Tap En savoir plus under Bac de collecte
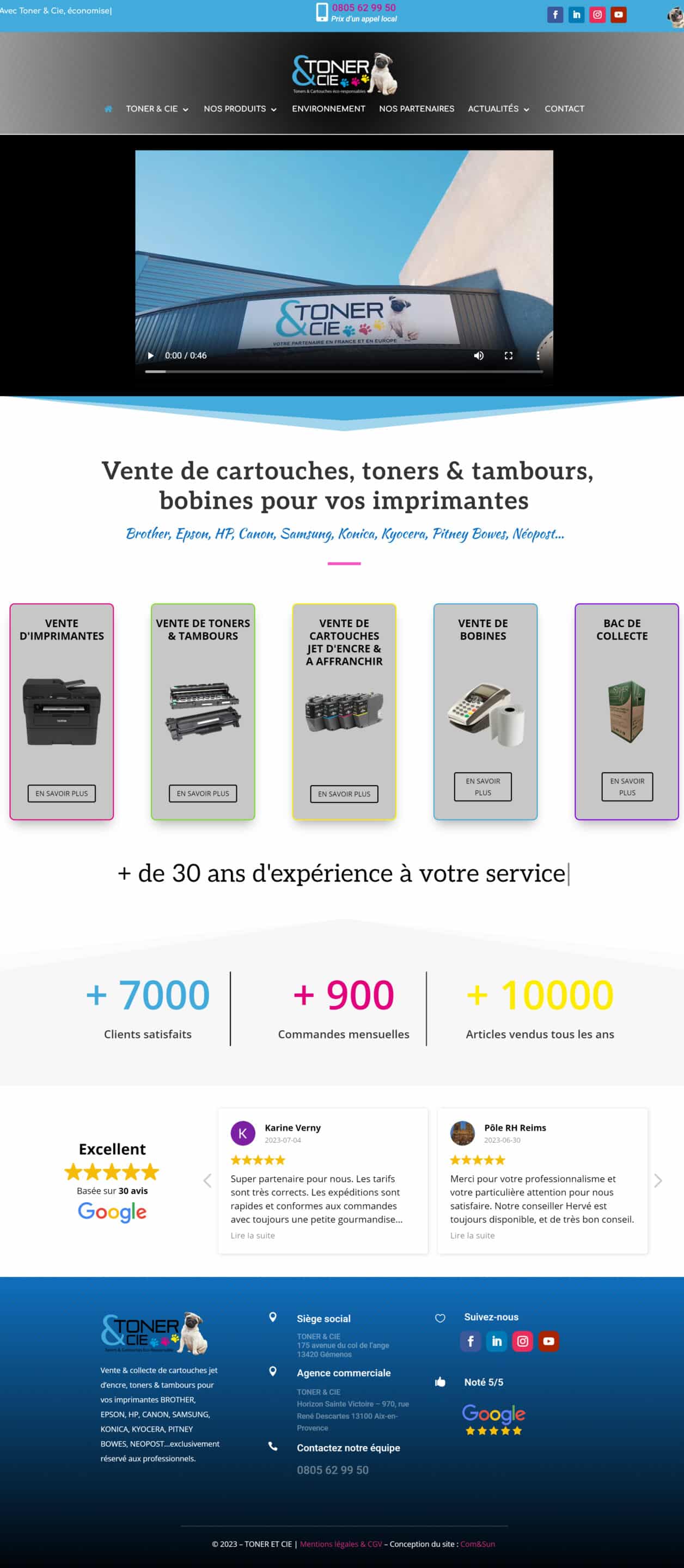Viewport: 684px width, 1568px height. 627,786
